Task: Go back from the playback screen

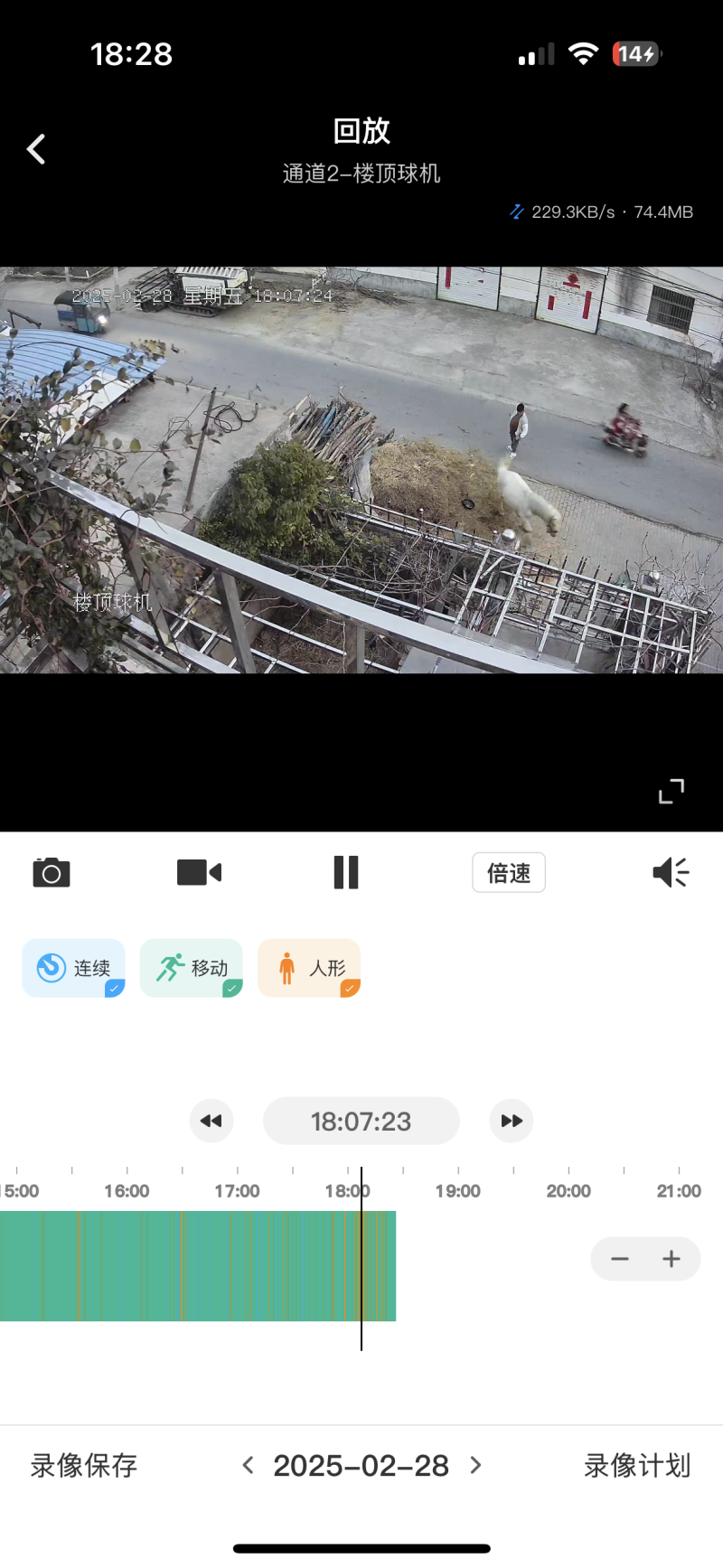Action: [36, 149]
